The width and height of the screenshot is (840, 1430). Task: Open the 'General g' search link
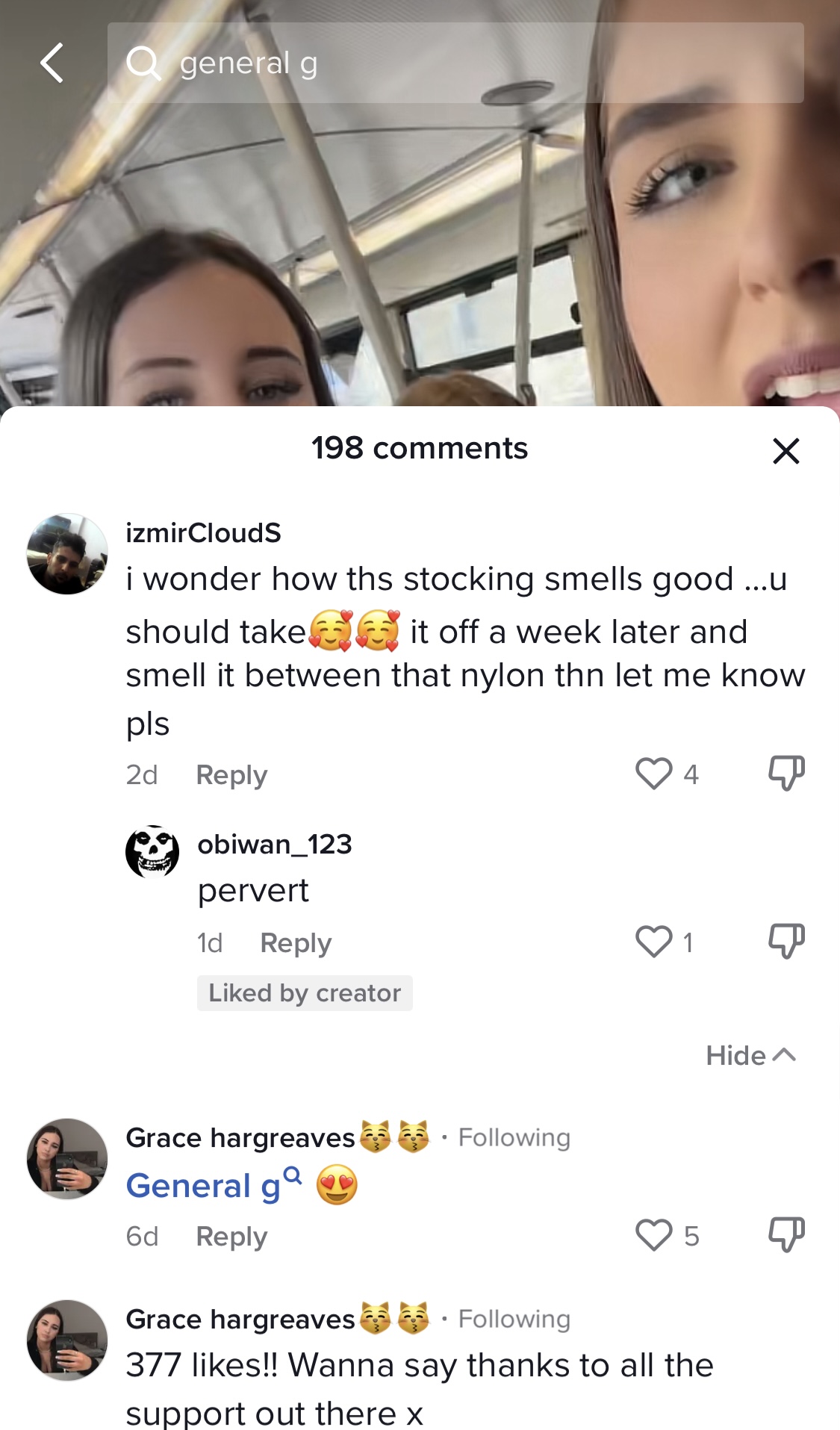pos(214,1185)
